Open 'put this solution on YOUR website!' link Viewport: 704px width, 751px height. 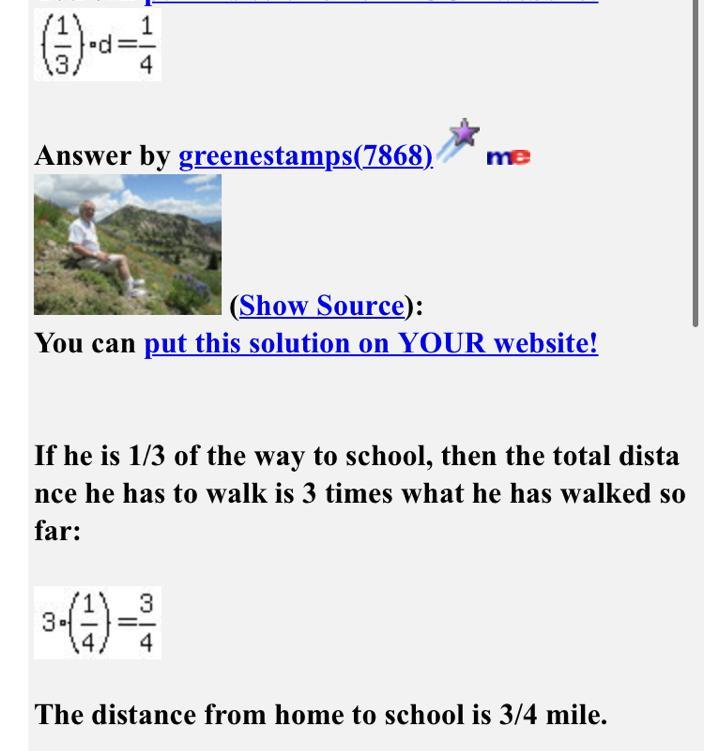click(371, 343)
